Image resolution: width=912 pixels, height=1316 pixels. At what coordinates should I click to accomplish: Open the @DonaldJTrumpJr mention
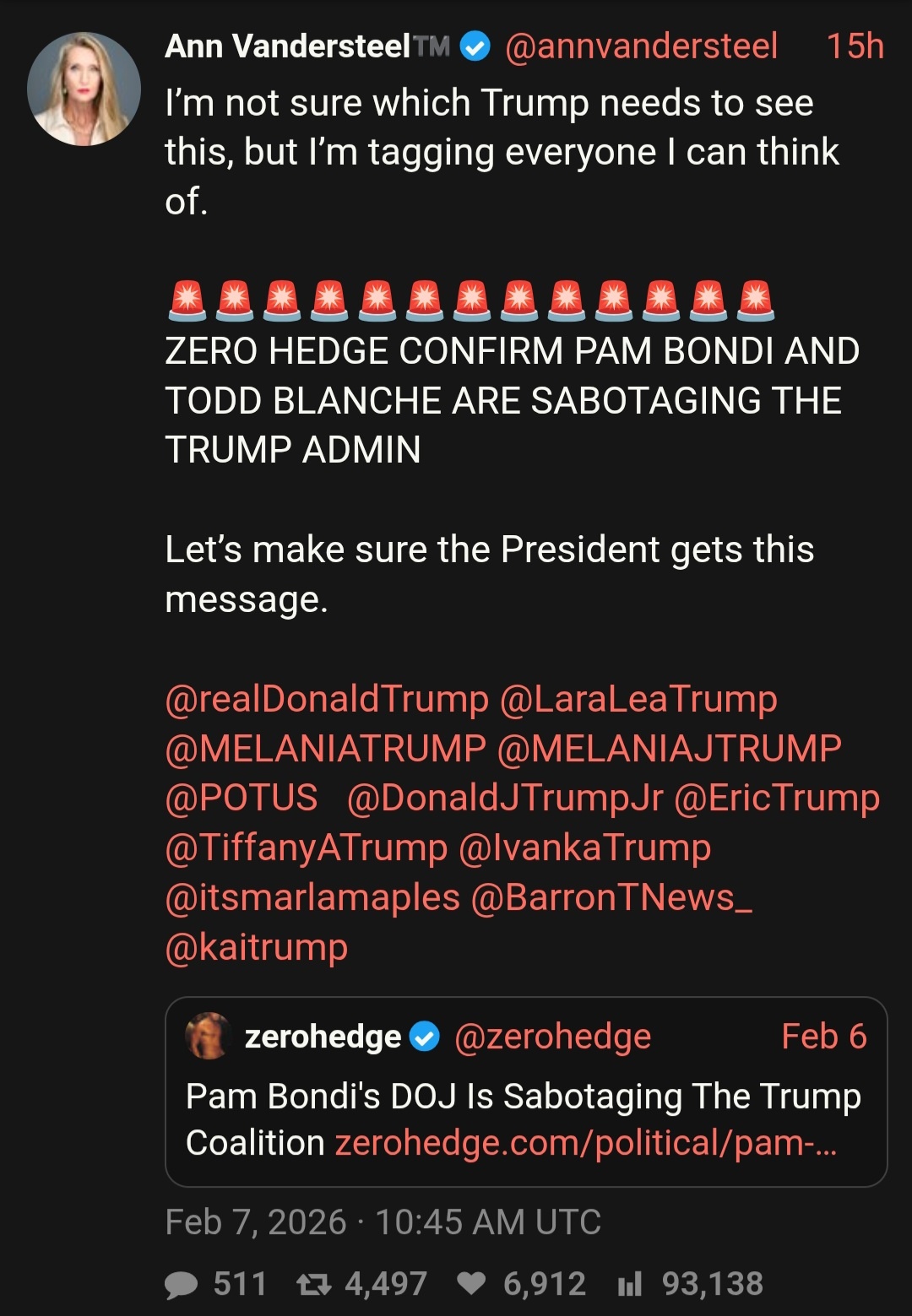point(504,798)
